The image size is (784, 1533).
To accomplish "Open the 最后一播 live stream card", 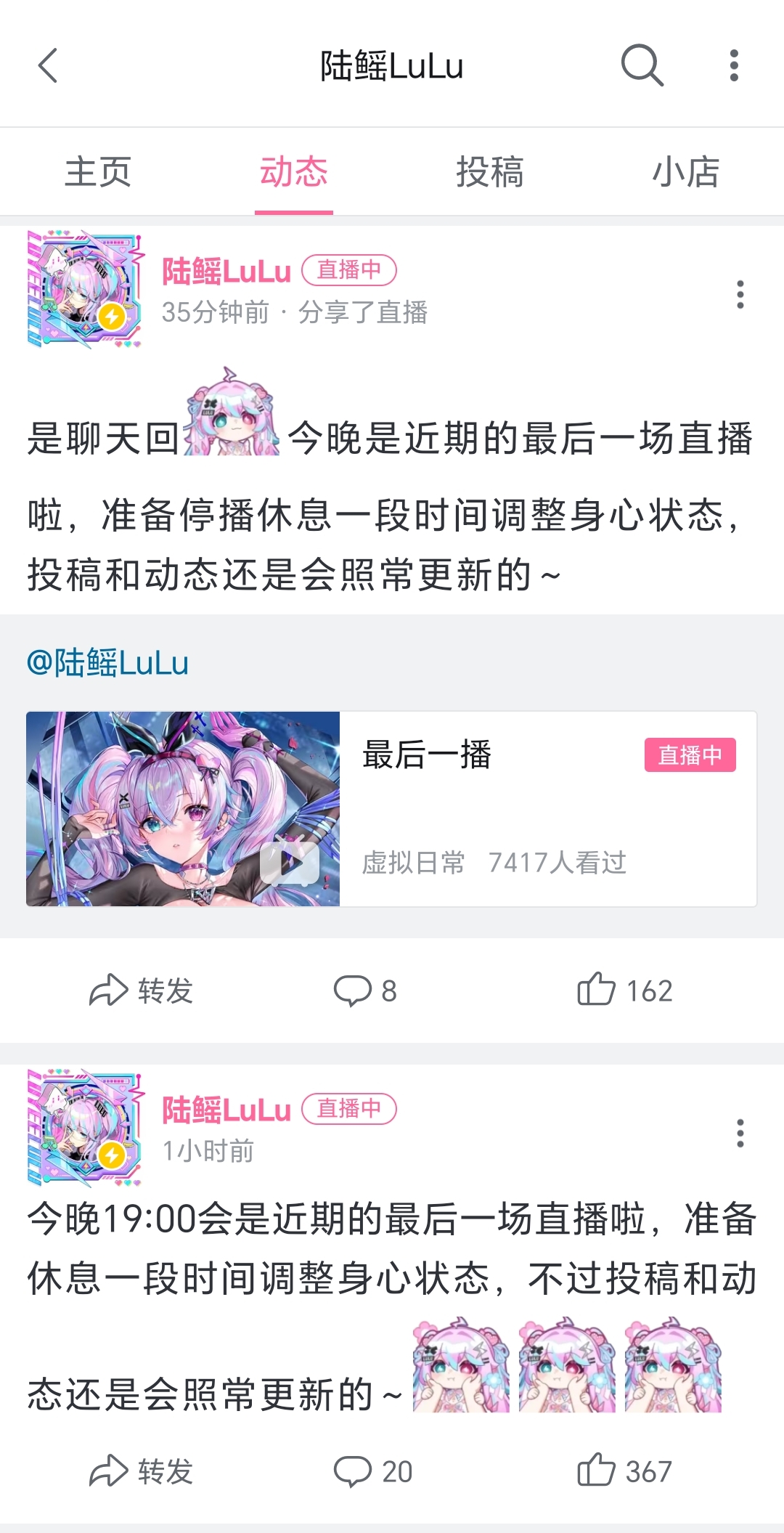I will 392,808.
